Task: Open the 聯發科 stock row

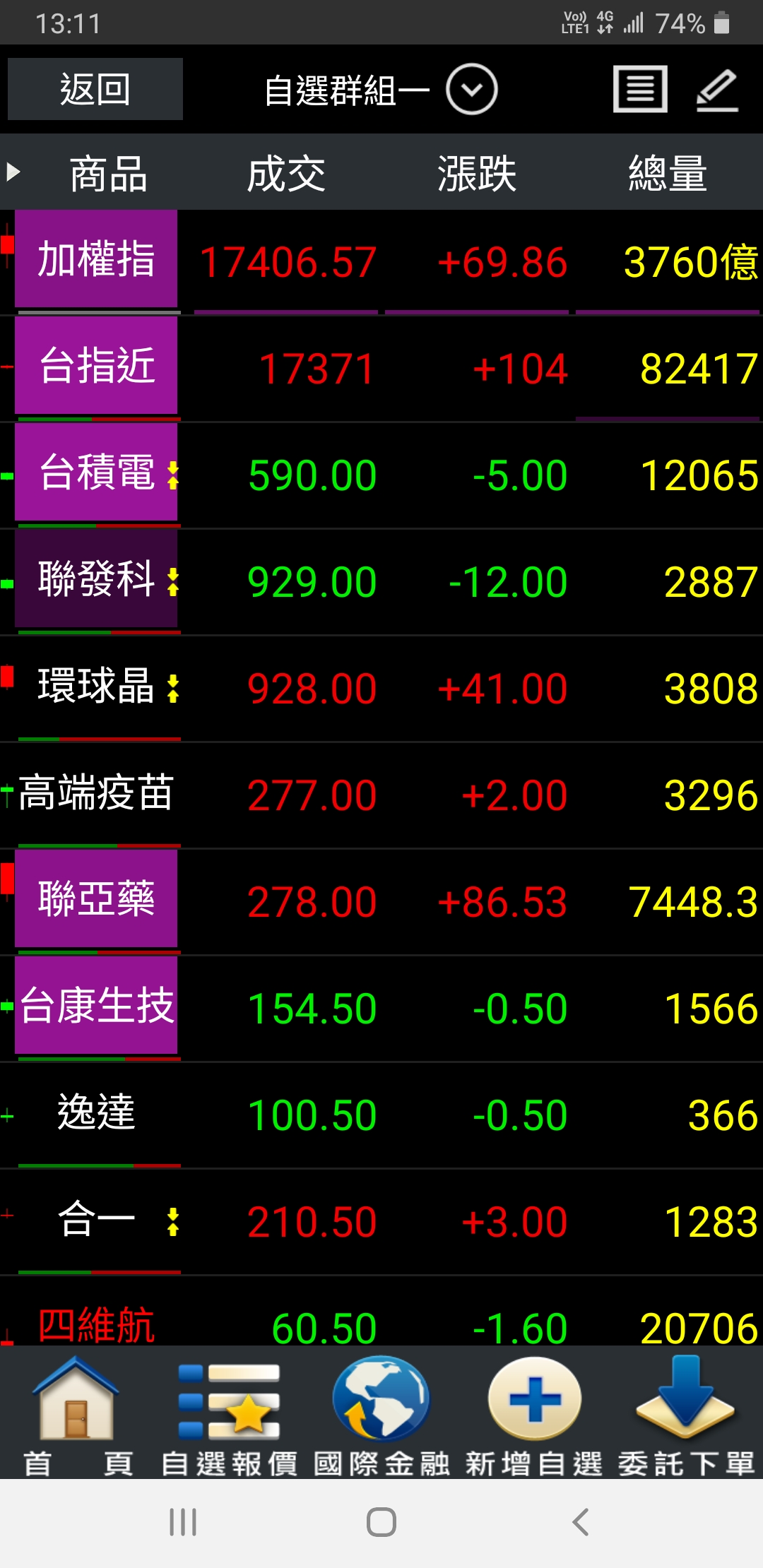Action: click(96, 579)
